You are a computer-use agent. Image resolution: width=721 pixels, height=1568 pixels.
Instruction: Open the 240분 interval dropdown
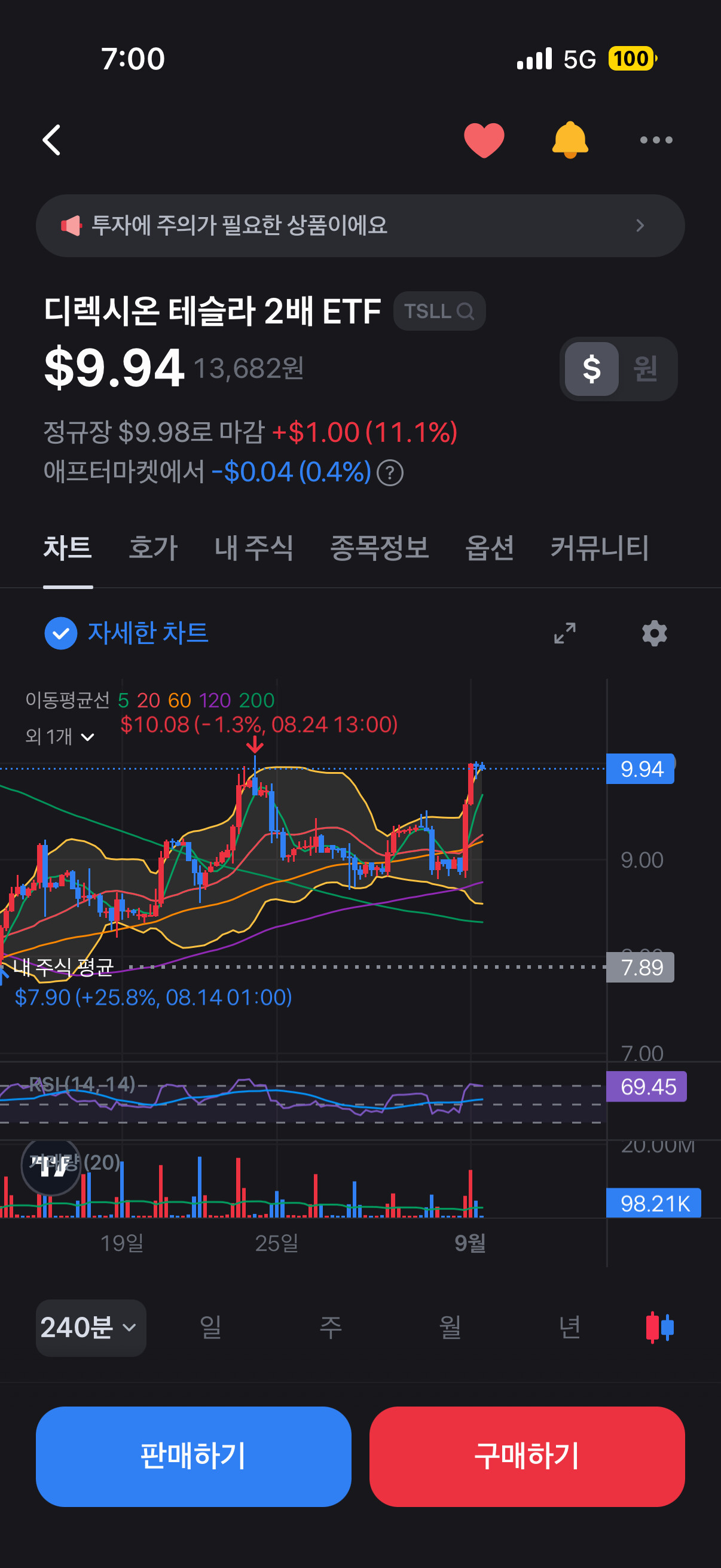(91, 1328)
